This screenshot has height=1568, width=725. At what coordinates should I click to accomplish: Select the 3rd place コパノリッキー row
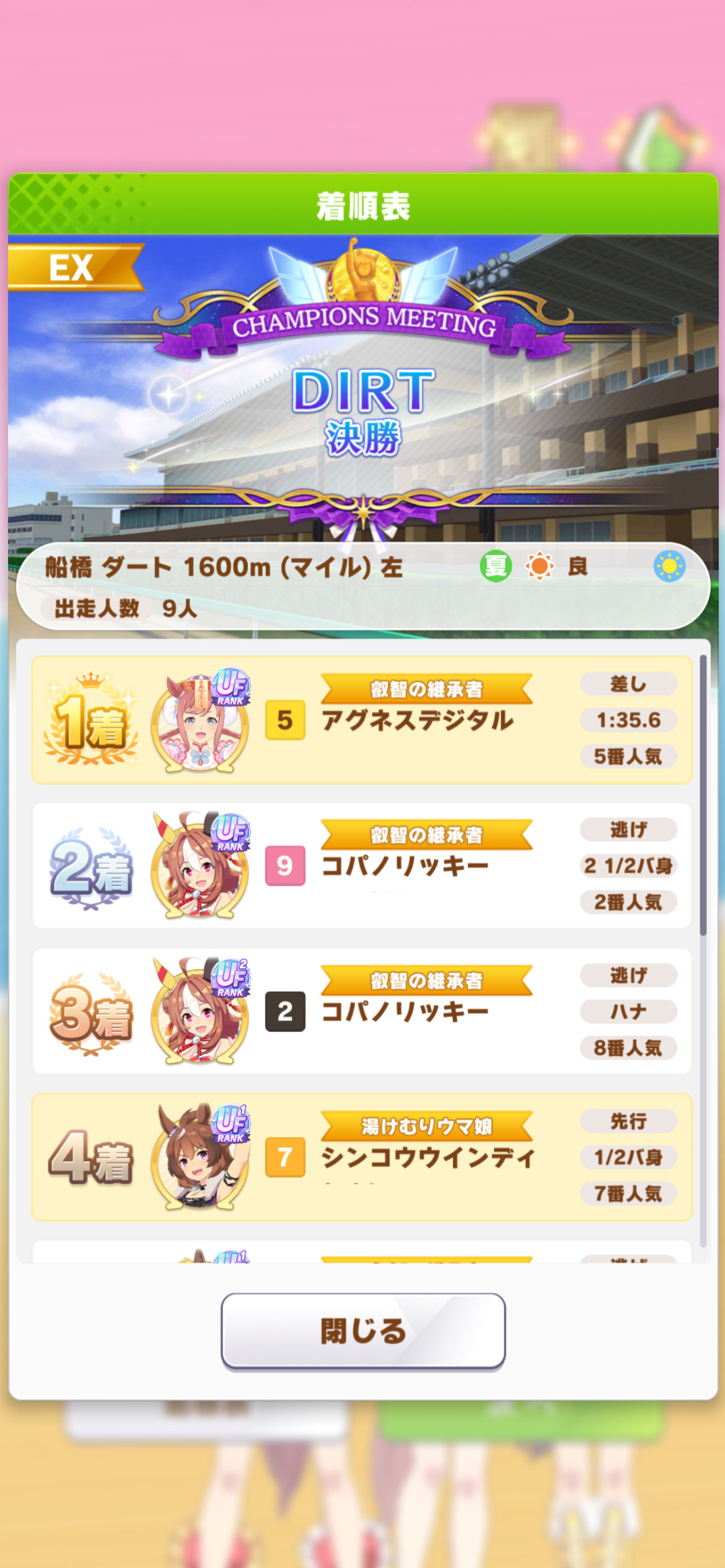tap(362, 1011)
